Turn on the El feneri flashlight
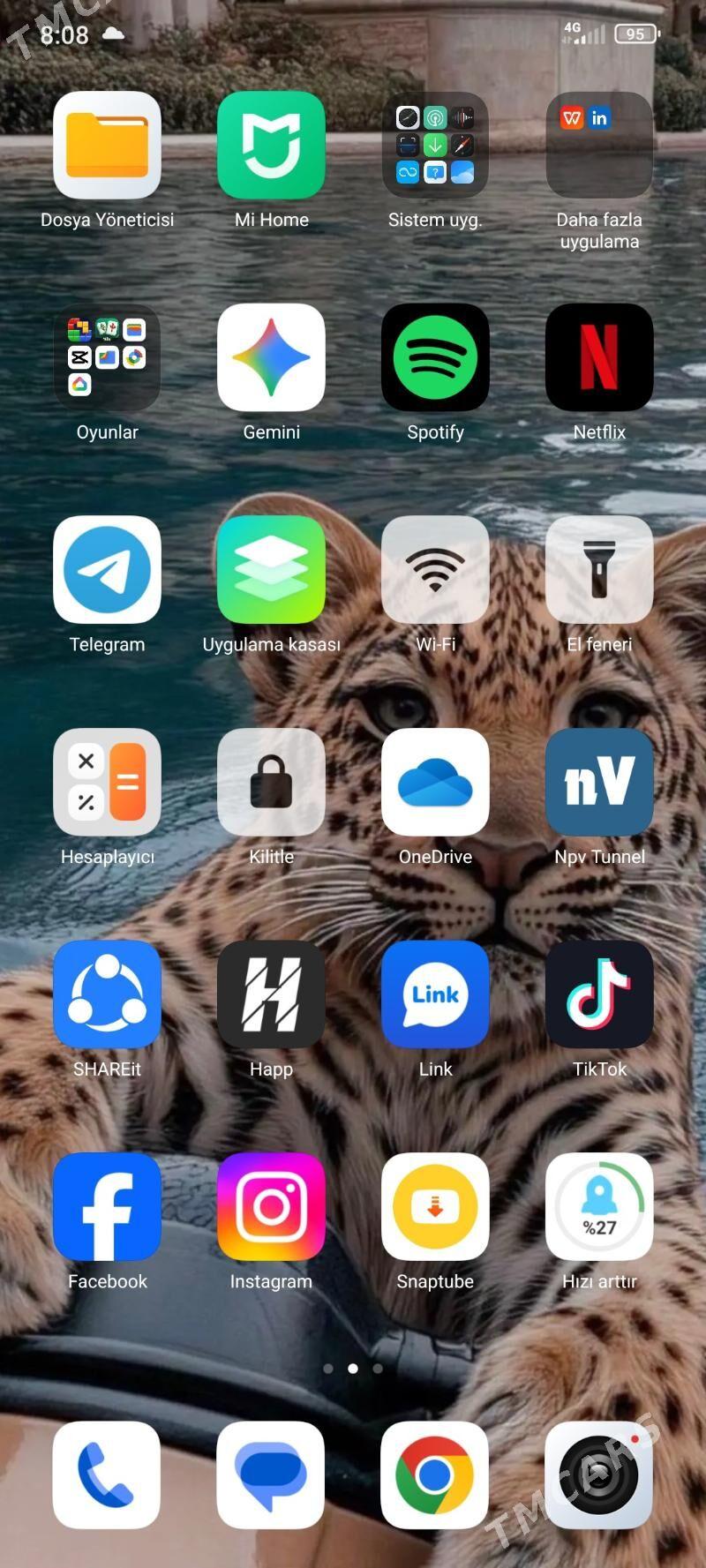Screen dimensions: 706x1568 tap(599, 570)
